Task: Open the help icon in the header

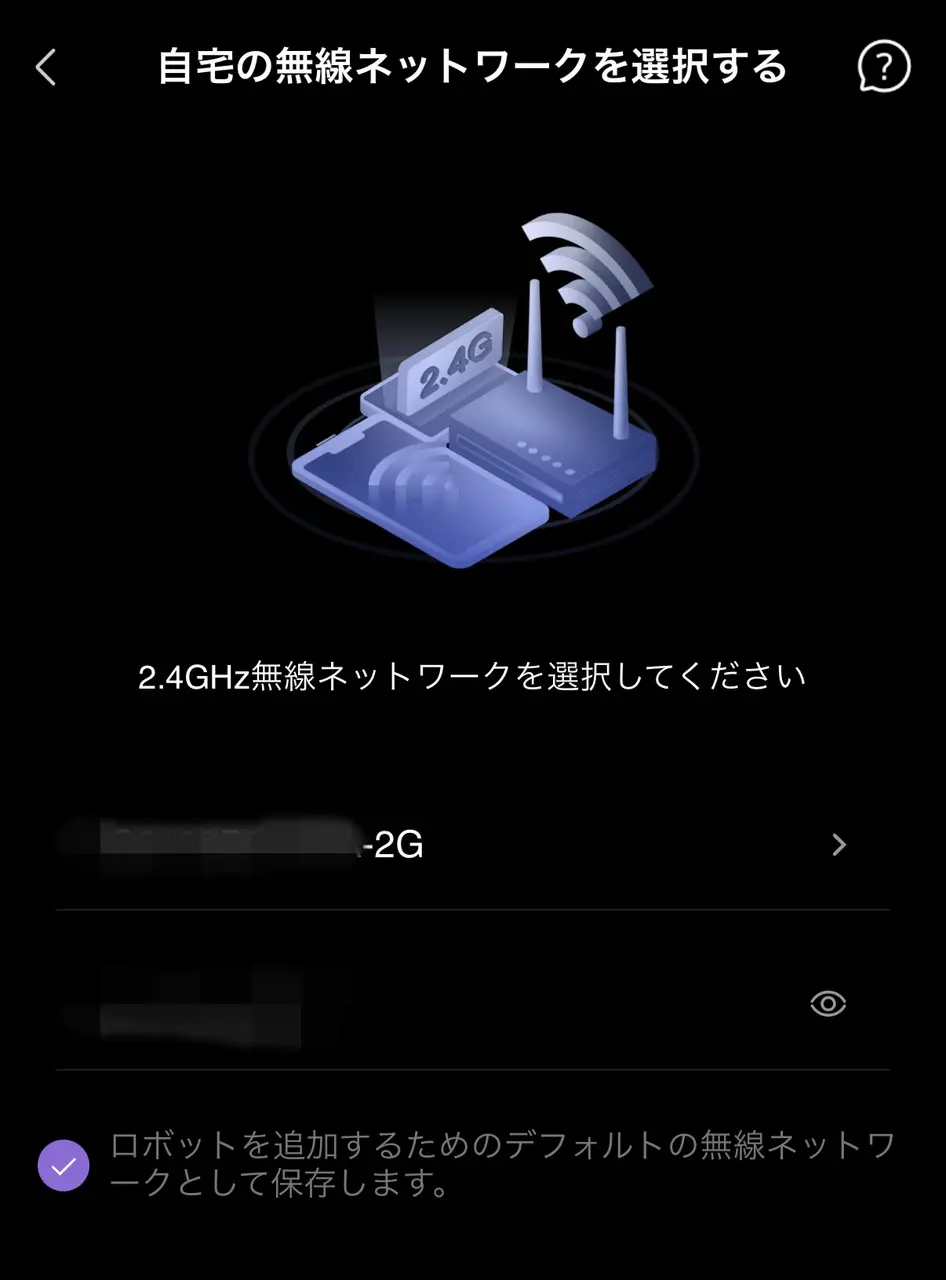Action: [883, 68]
